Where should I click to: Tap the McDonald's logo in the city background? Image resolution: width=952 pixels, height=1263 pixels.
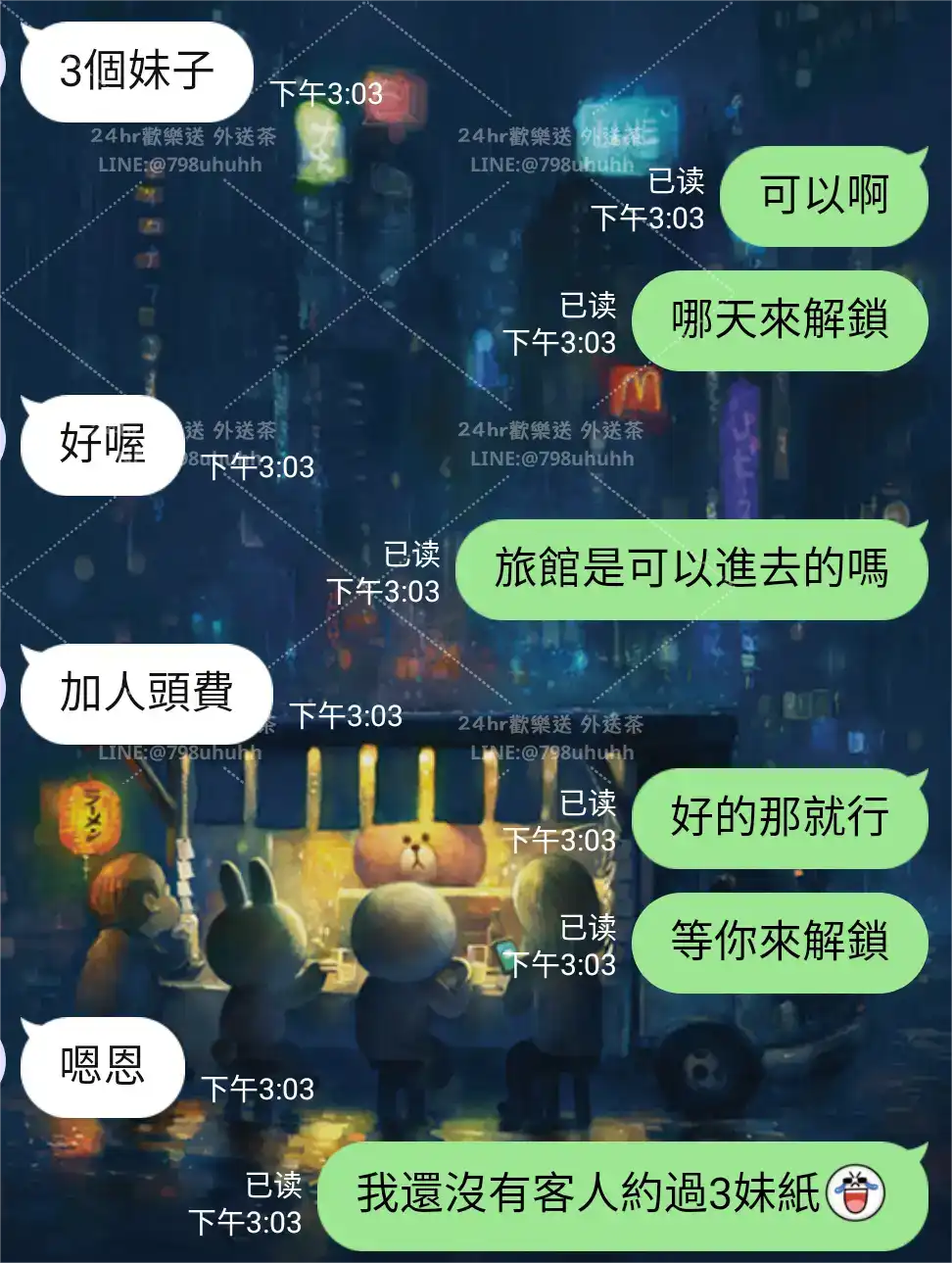point(636,387)
